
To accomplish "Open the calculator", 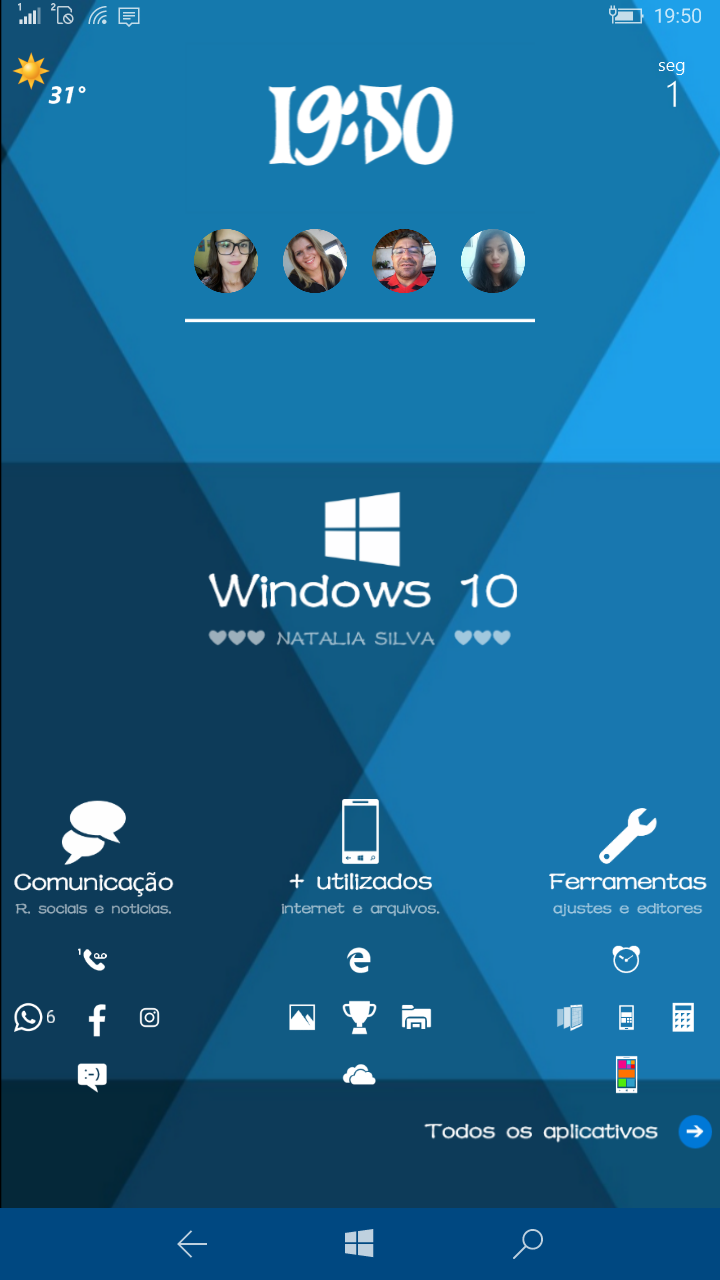I will coord(683,1018).
